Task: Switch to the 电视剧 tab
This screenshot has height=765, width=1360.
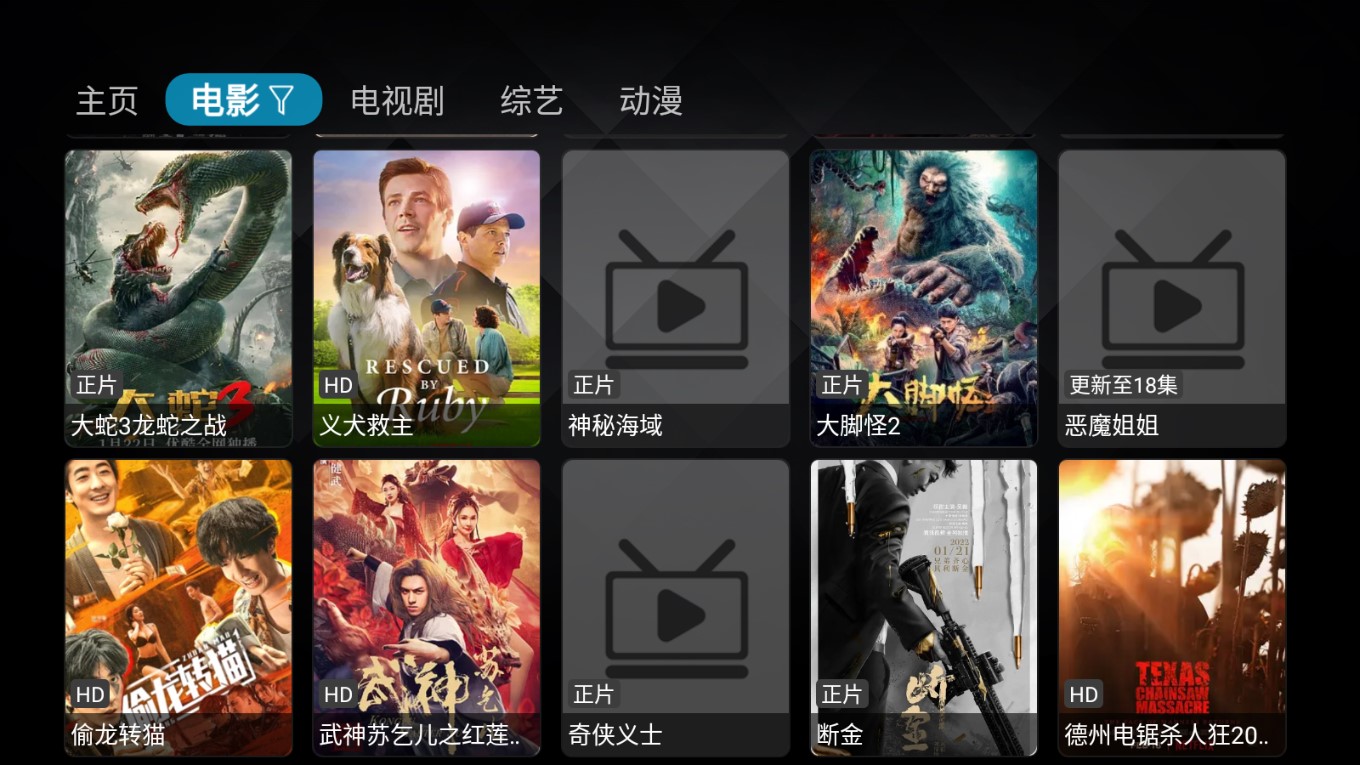Action: [397, 100]
